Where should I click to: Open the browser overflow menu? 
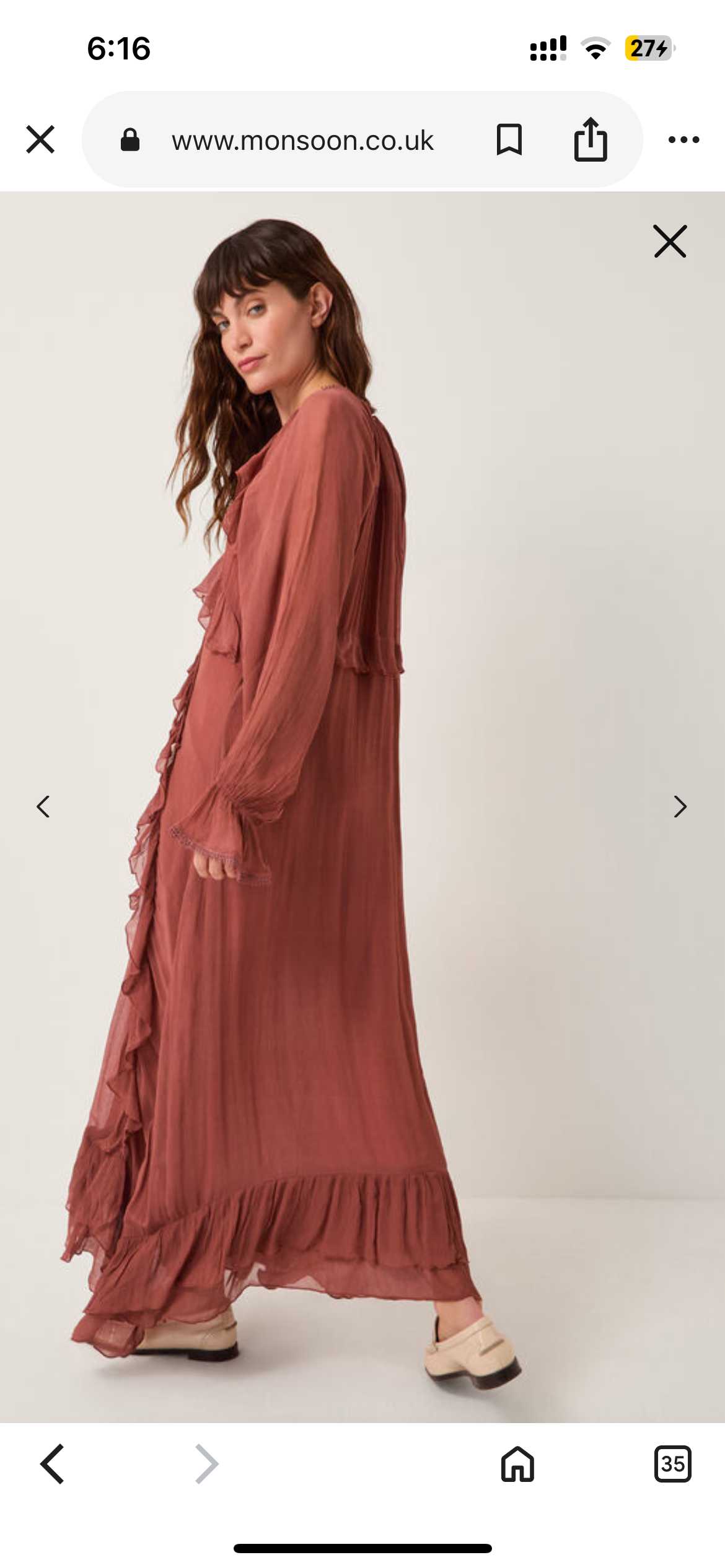point(683,139)
